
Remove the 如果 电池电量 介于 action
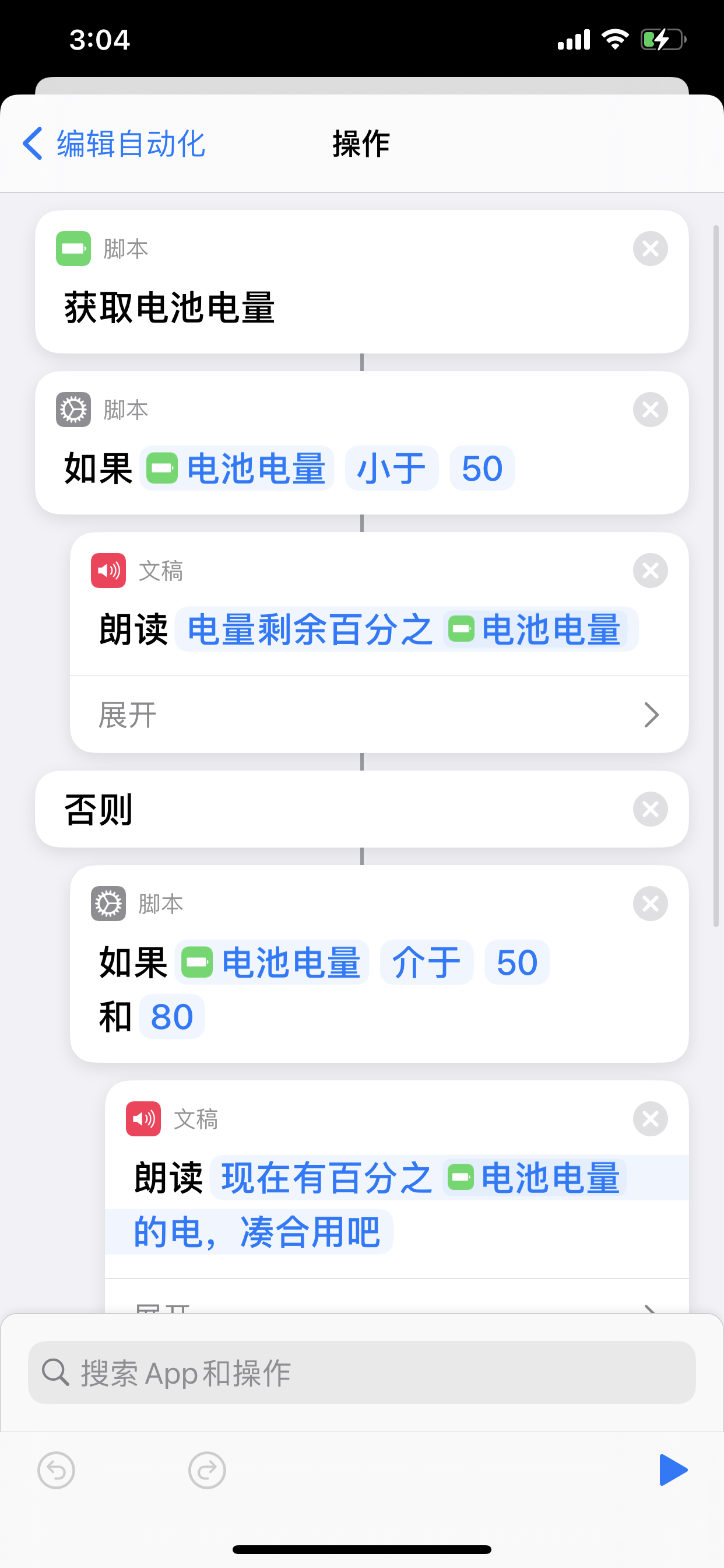[x=650, y=904]
